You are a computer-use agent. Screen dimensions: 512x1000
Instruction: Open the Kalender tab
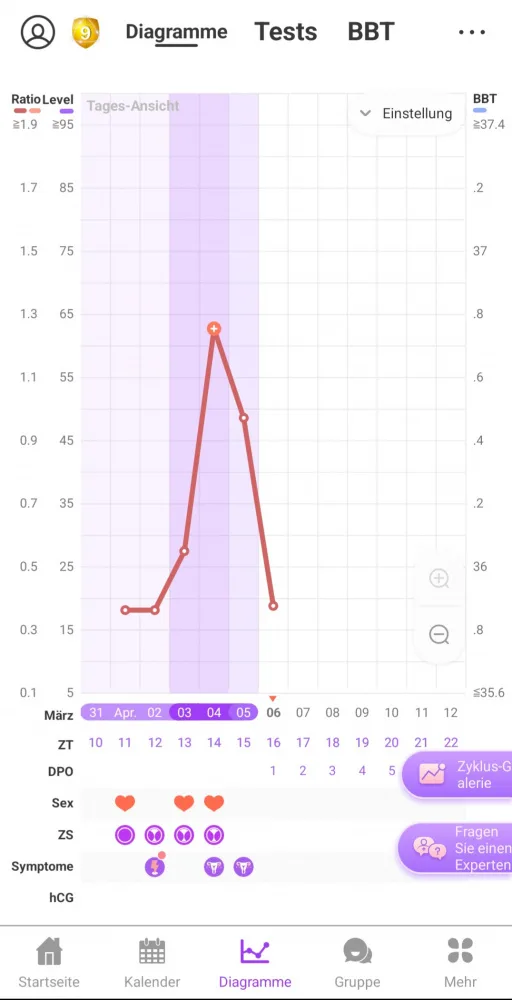pyautogui.click(x=152, y=963)
